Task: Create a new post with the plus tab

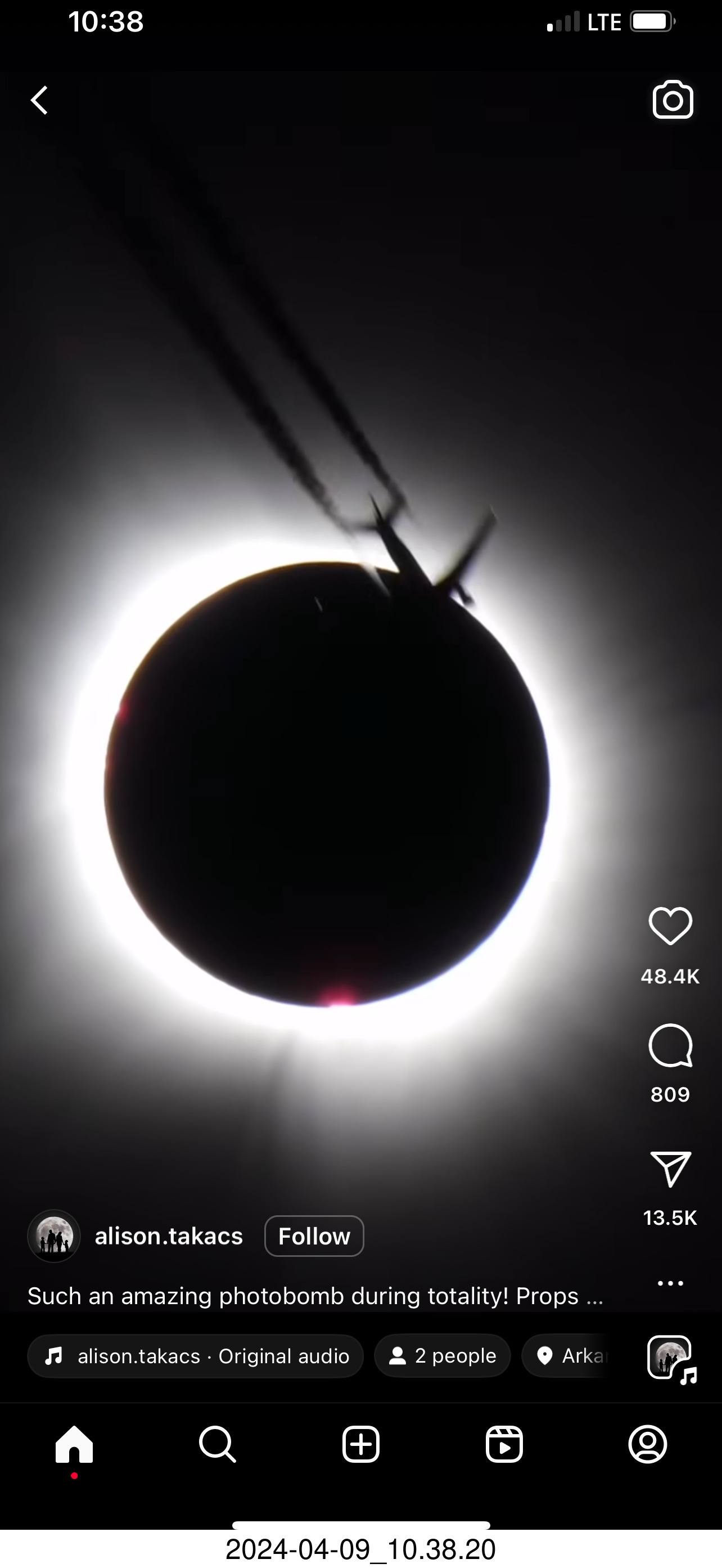Action: (x=360, y=1444)
